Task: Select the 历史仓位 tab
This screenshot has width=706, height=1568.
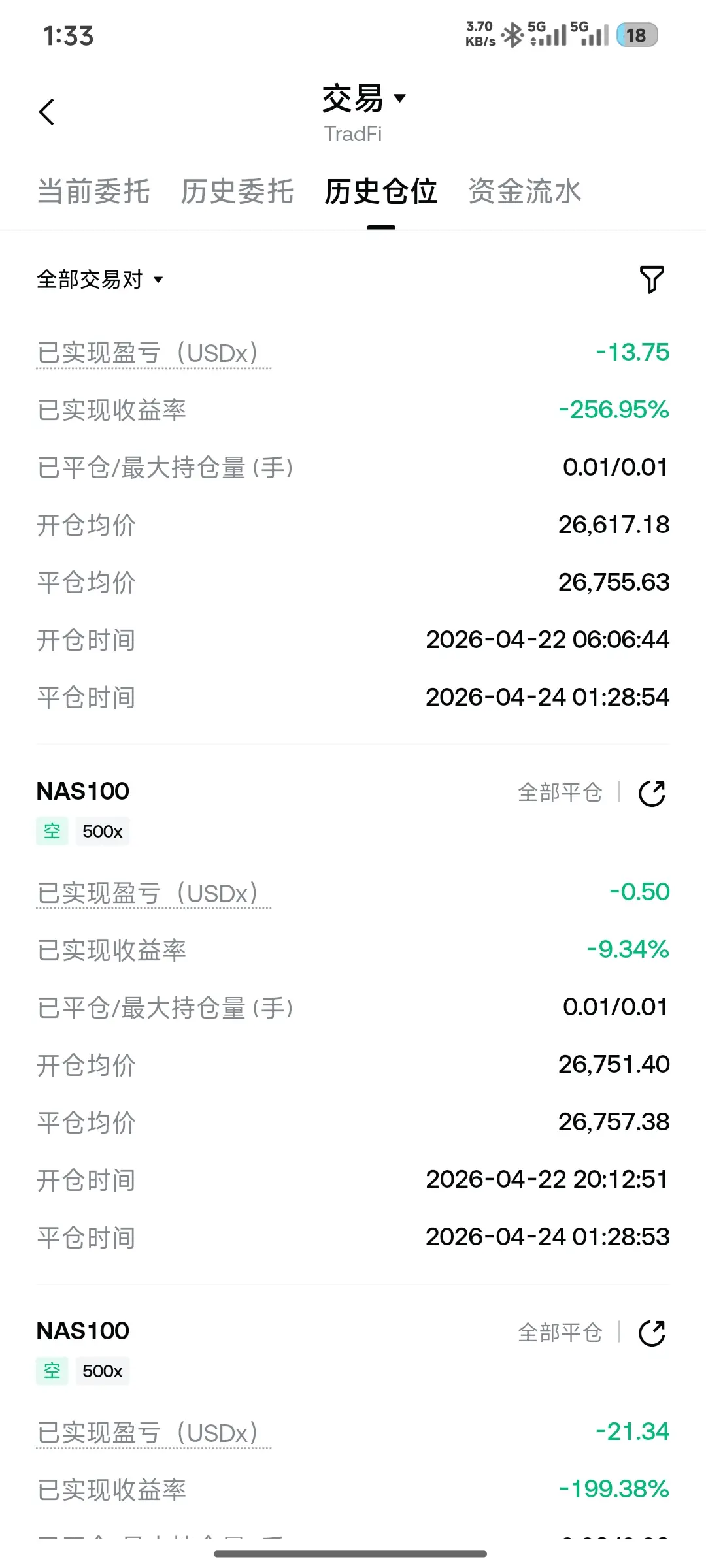Action: pos(380,191)
